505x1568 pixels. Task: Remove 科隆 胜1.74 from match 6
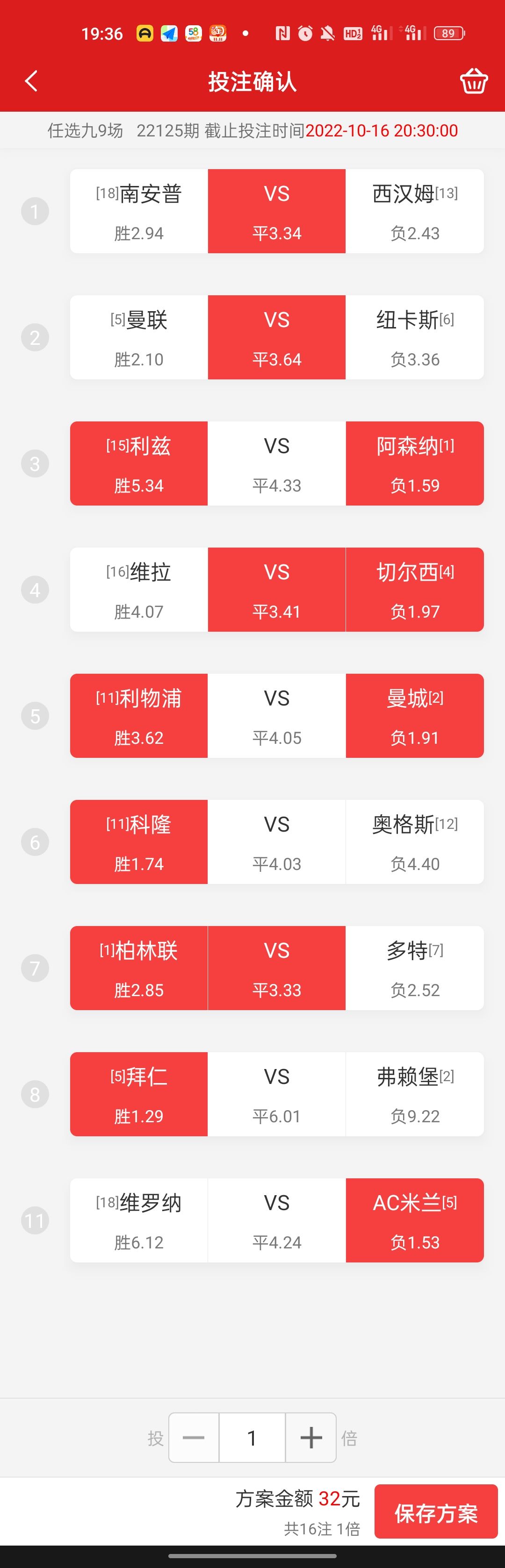[x=139, y=842]
